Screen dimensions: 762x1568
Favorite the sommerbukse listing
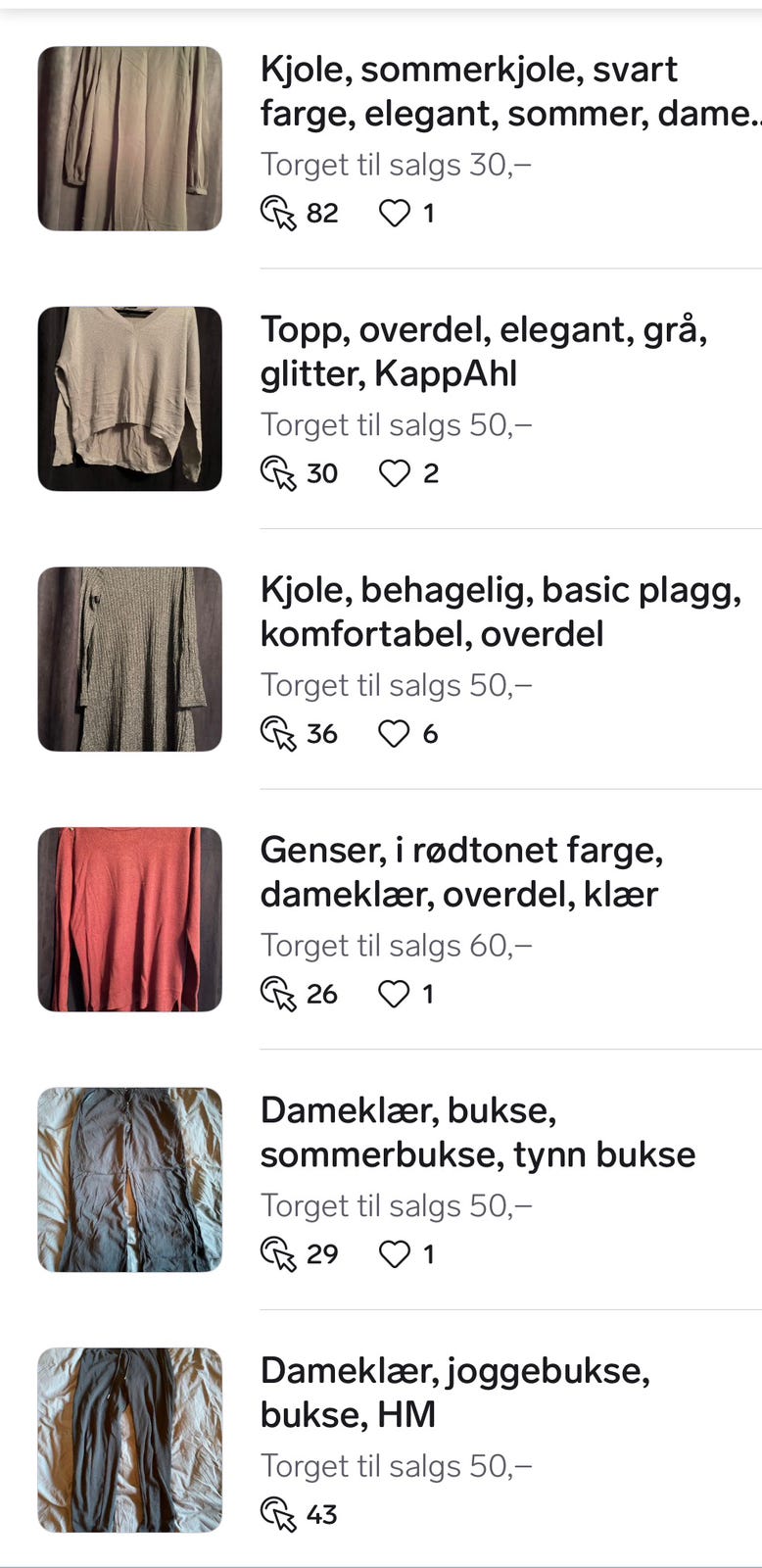(x=395, y=1252)
